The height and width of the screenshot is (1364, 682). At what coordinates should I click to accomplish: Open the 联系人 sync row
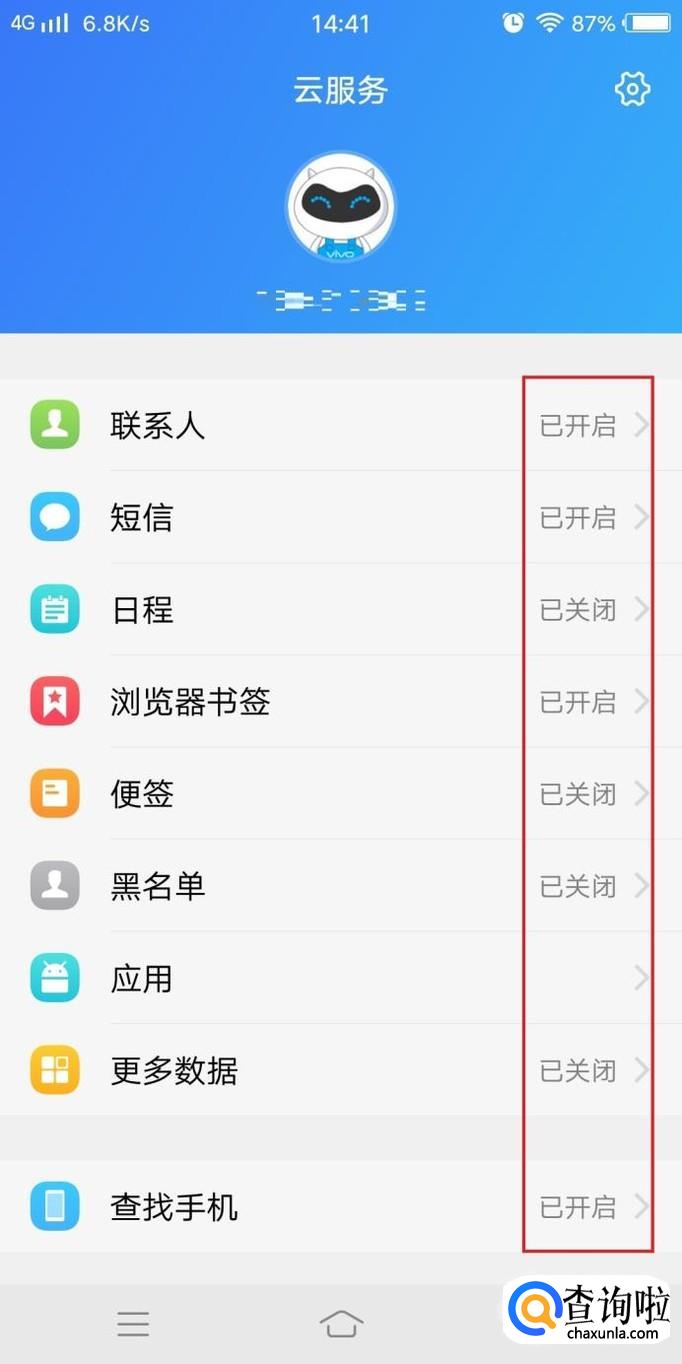coord(341,425)
